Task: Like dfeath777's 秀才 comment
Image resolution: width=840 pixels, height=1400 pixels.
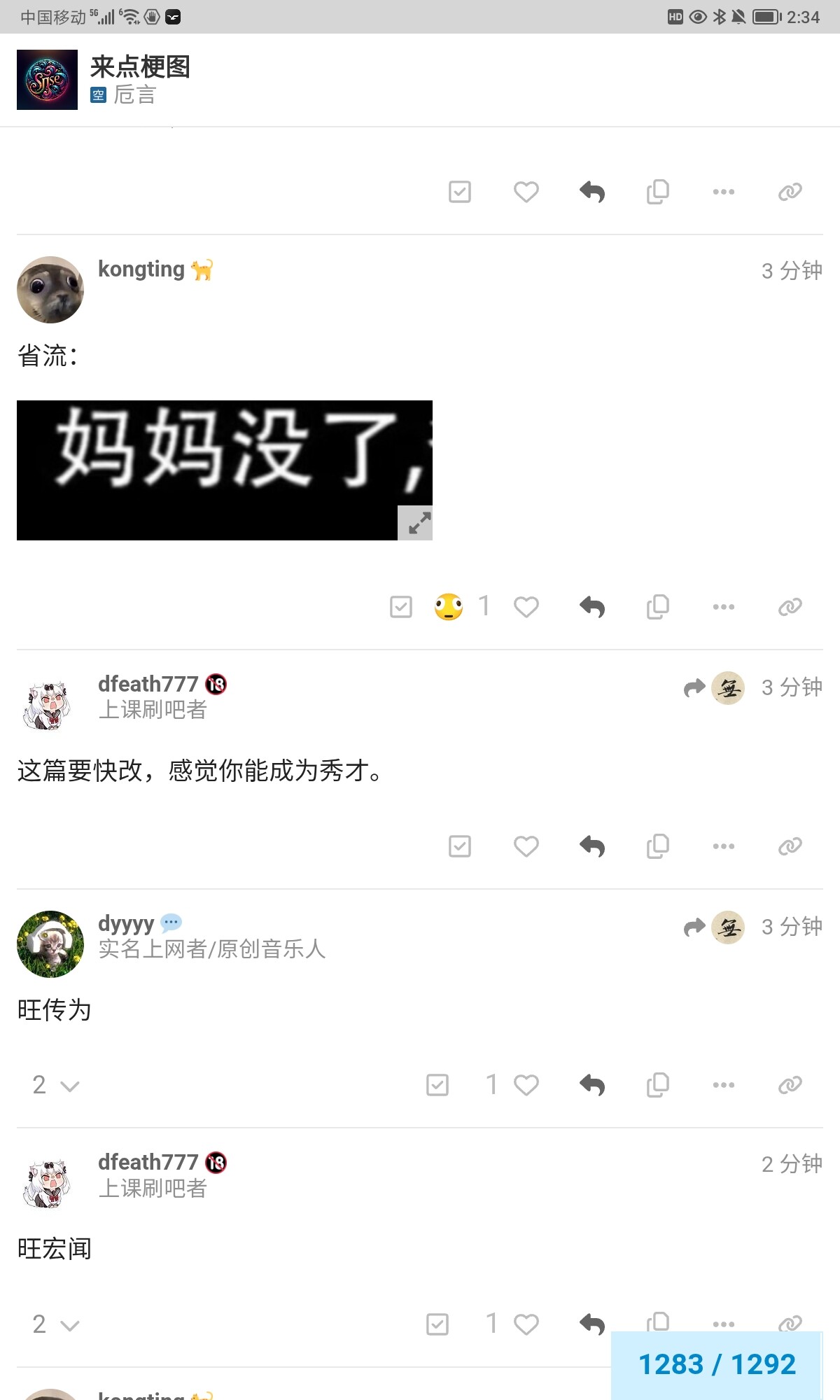Action: pos(526,846)
